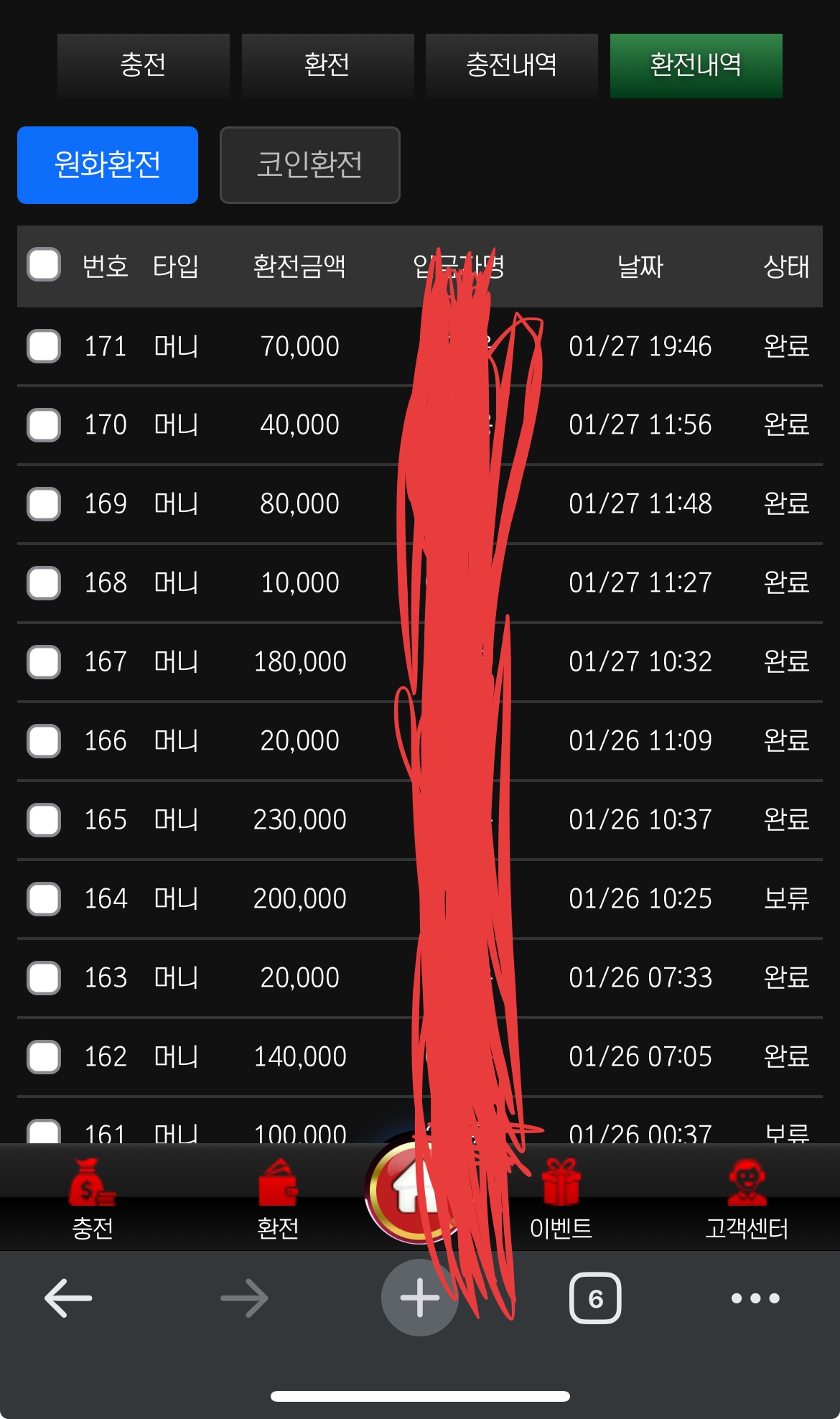The image size is (840, 1419).
Task: Tick the checkbox for row 171
Action: 44,346
